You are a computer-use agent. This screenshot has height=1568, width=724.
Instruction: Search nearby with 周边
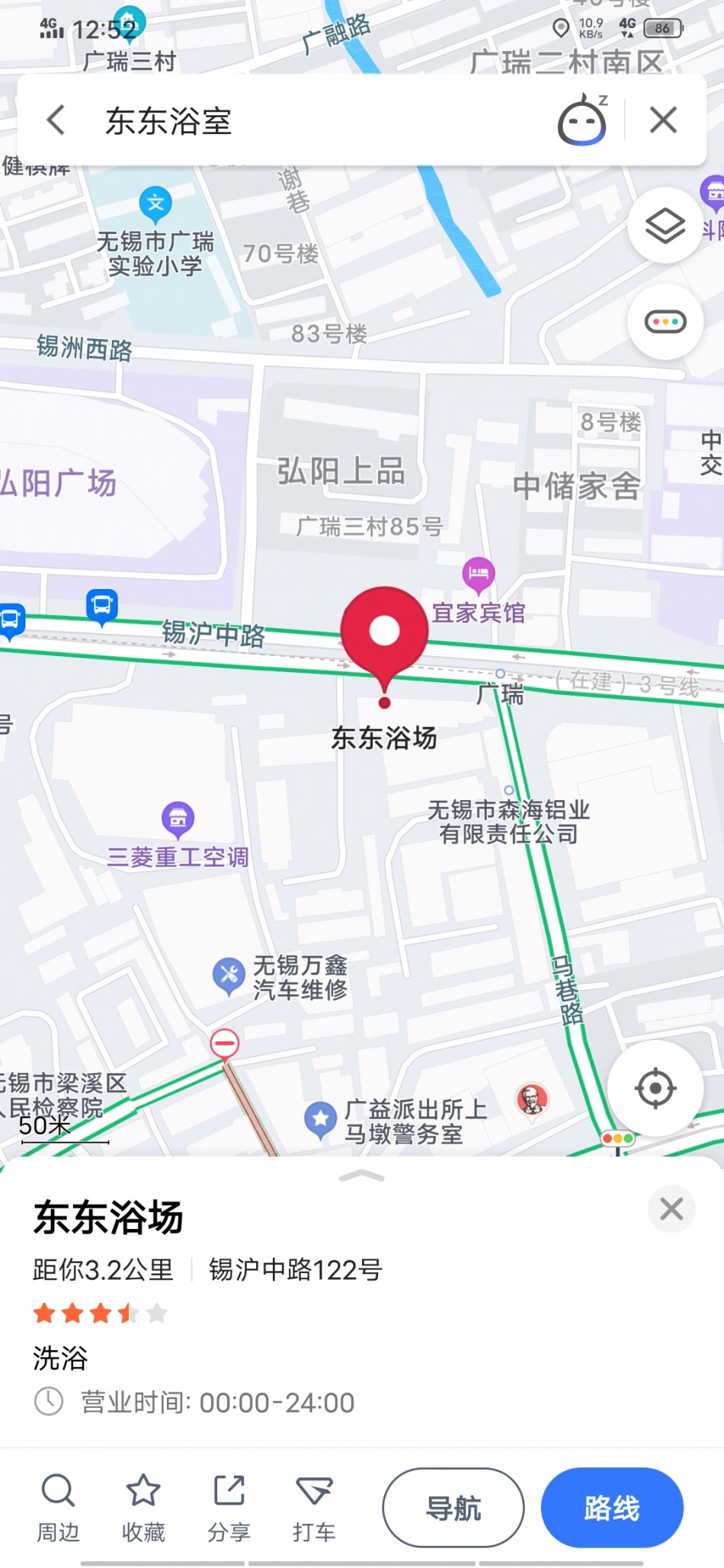click(58, 1507)
